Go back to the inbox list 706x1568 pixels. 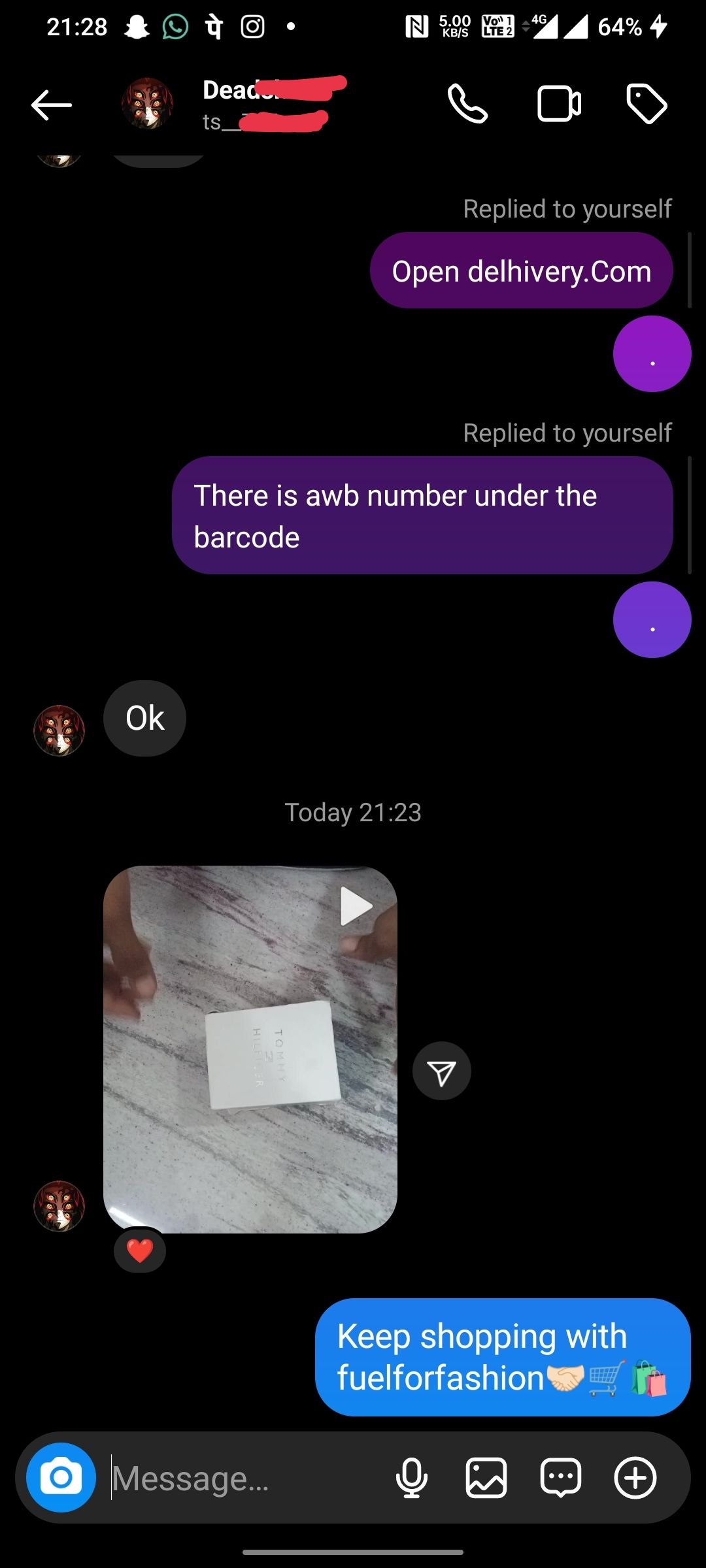[x=51, y=105]
